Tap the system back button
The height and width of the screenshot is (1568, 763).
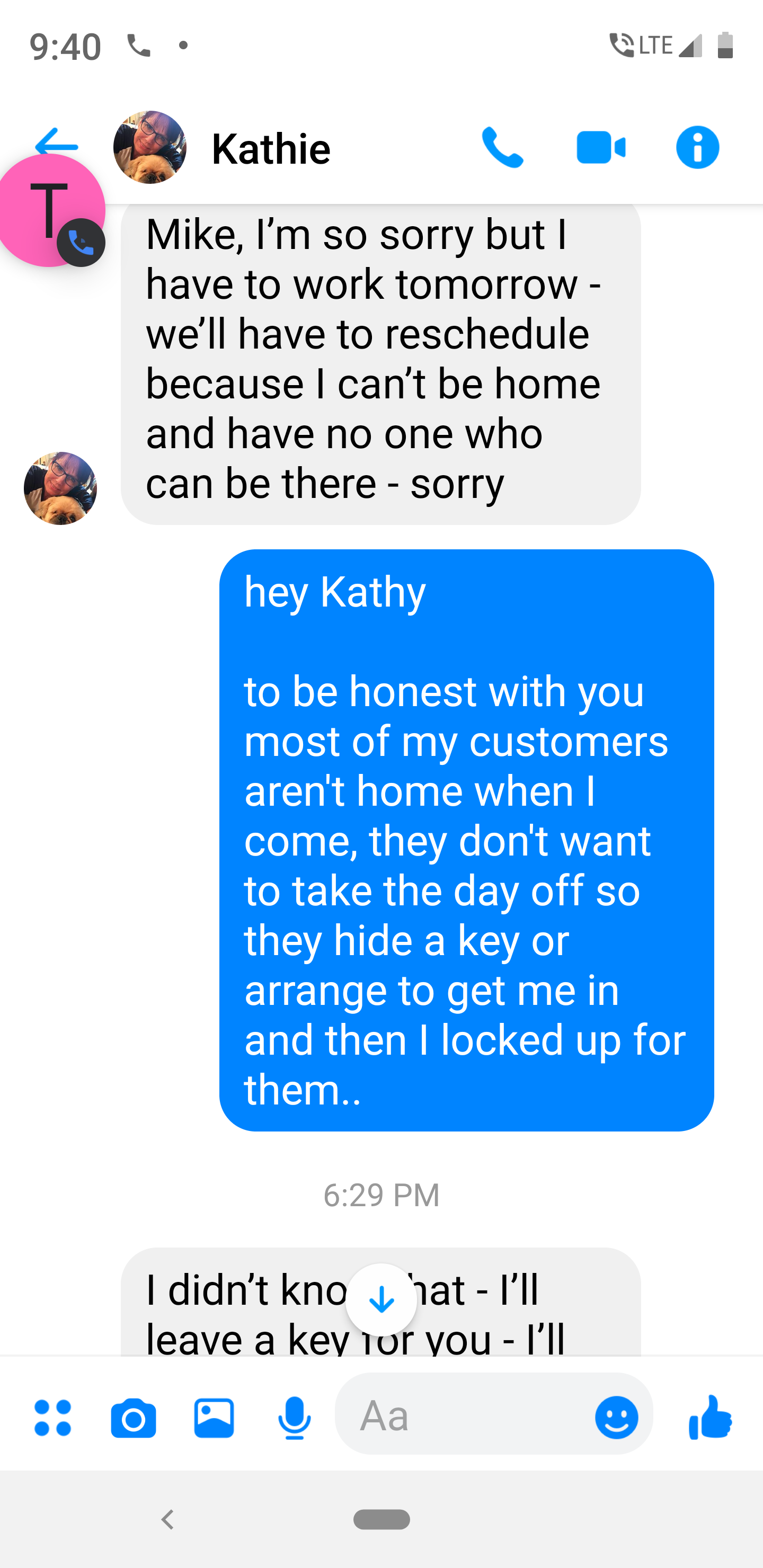[168, 1520]
